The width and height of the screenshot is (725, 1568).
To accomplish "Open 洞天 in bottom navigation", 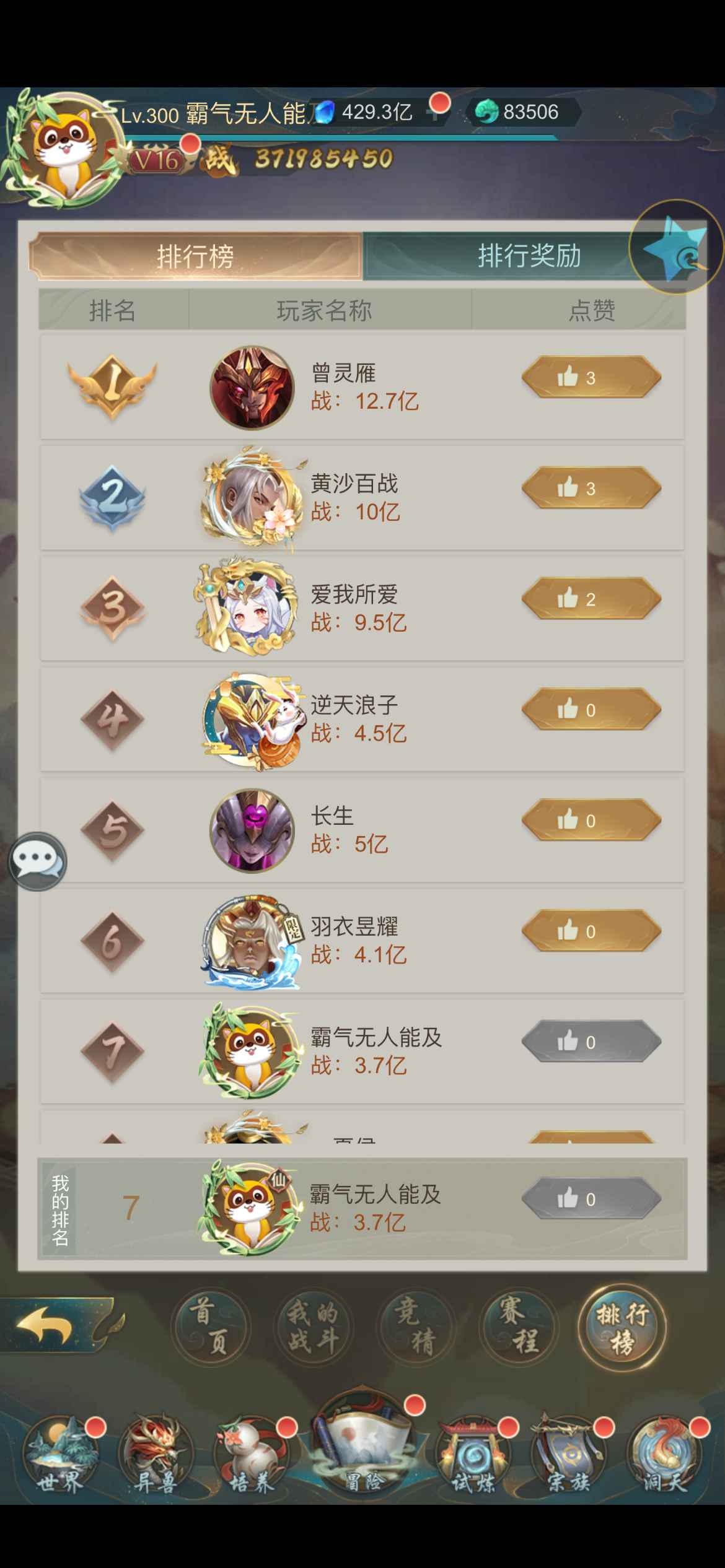I will coord(664,1455).
